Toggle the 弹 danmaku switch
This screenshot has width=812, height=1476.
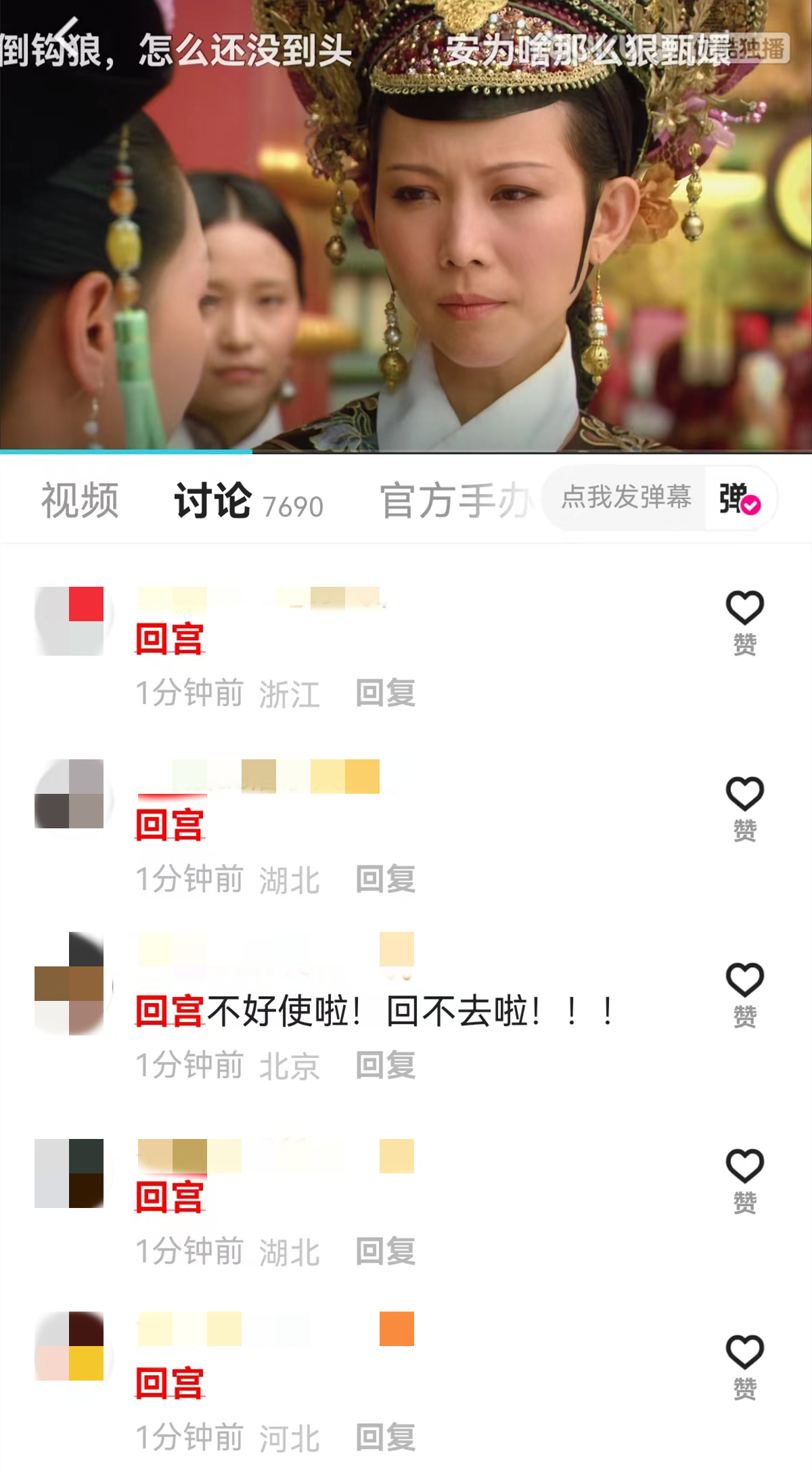[740, 499]
